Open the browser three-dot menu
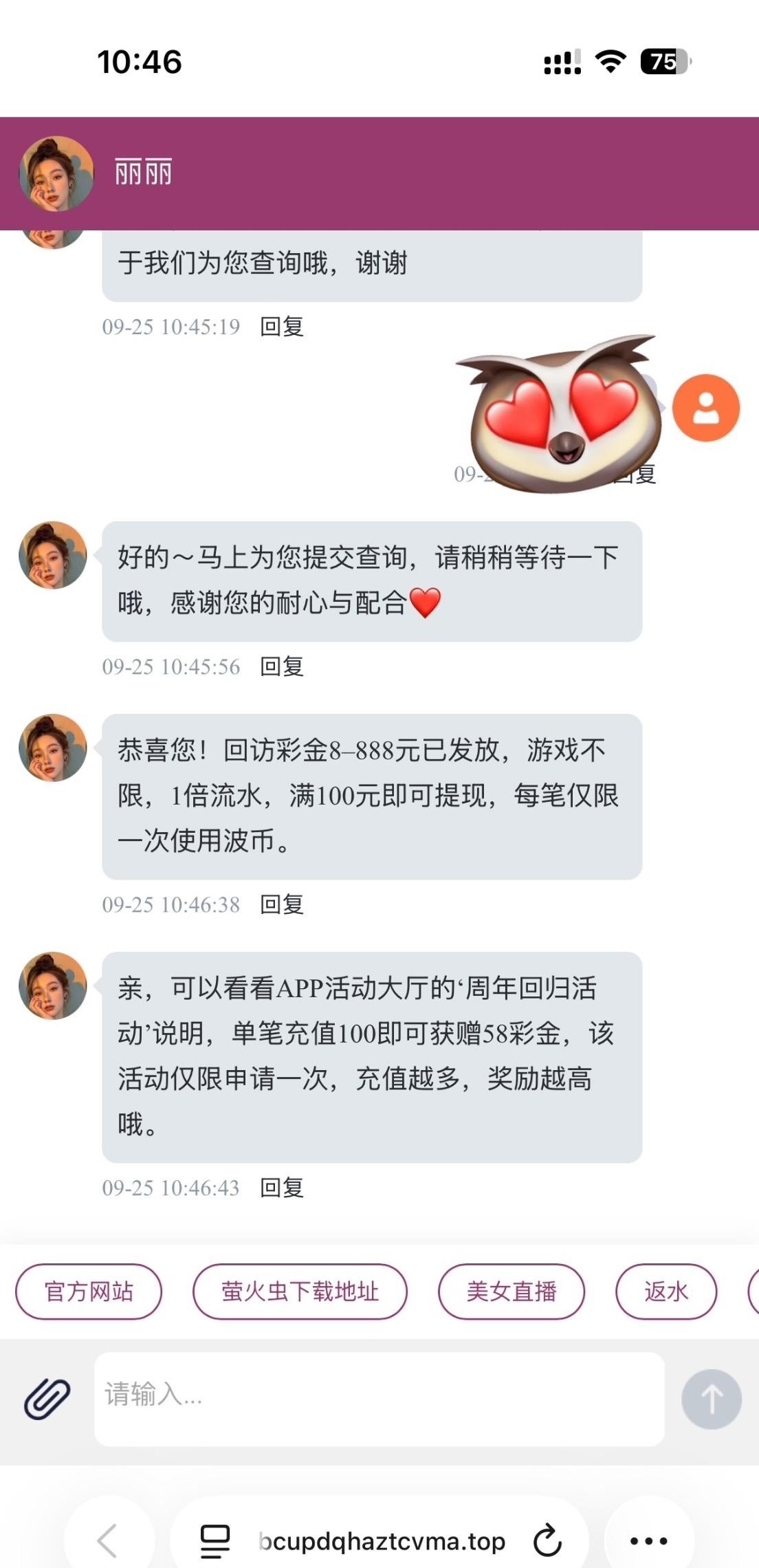The height and width of the screenshot is (1568, 759). coord(648,1540)
